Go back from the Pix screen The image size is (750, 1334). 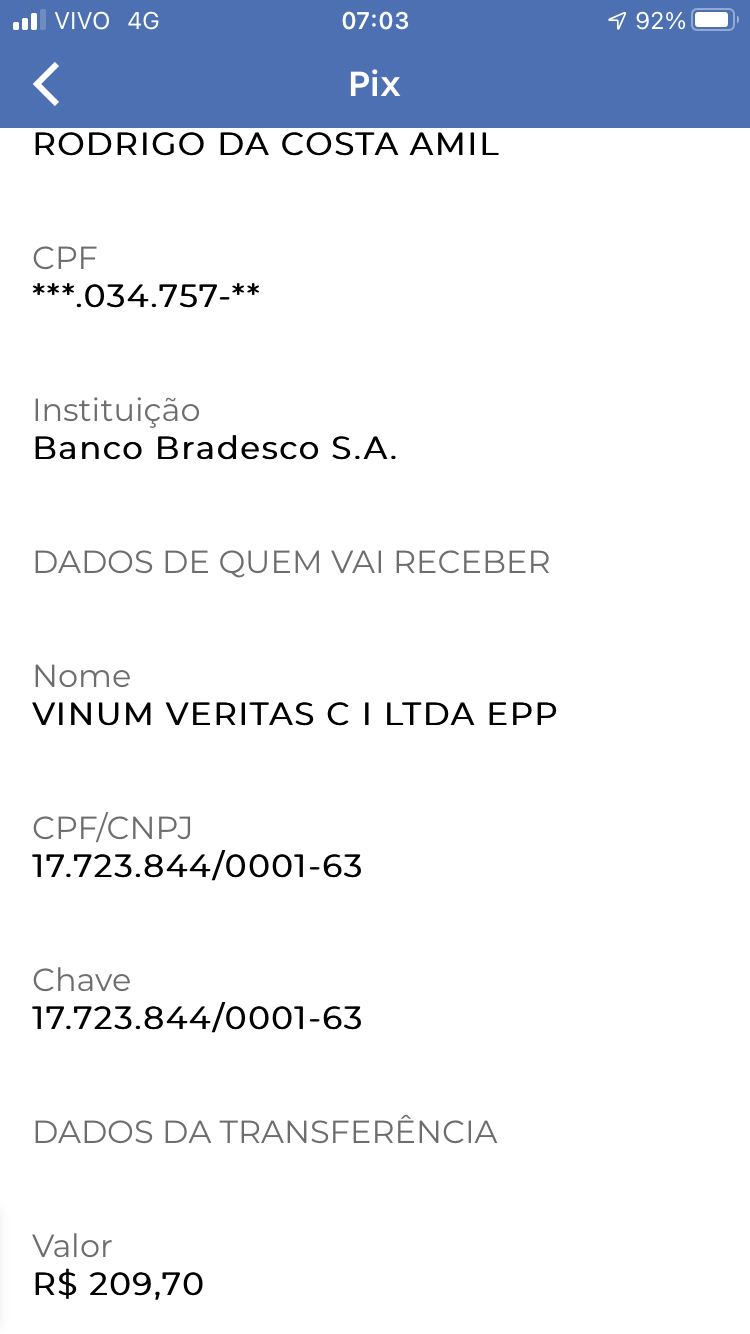(x=47, y=84)
